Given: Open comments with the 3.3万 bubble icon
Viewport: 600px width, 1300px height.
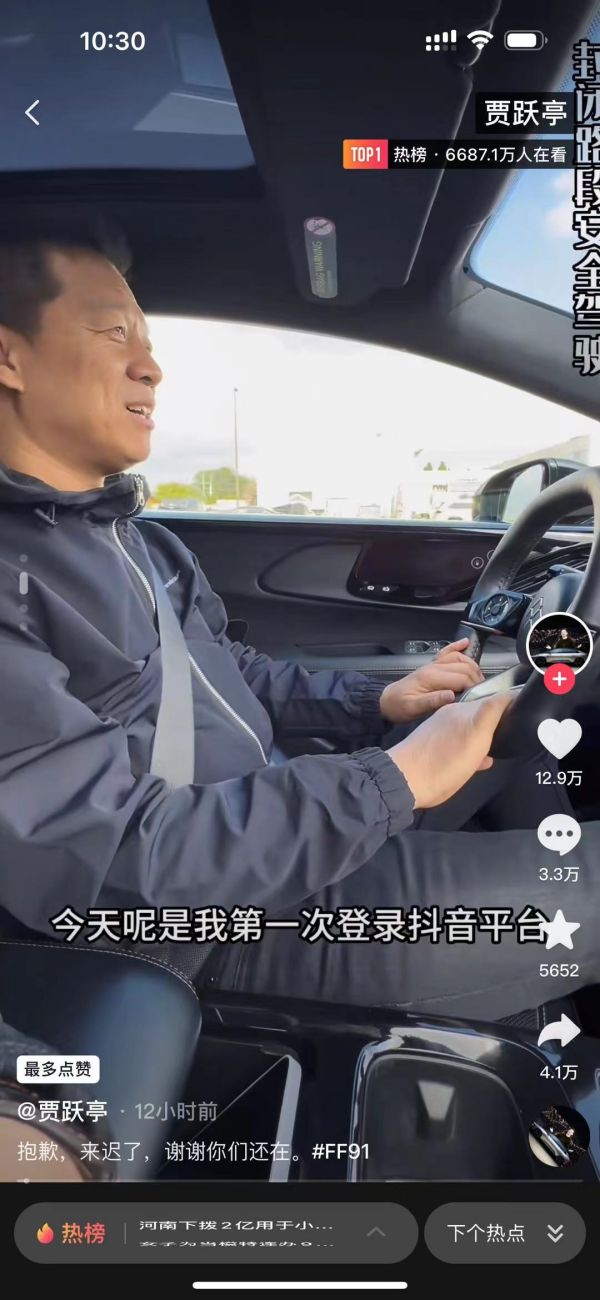Looking at the screenshot, I should point(559,835).
